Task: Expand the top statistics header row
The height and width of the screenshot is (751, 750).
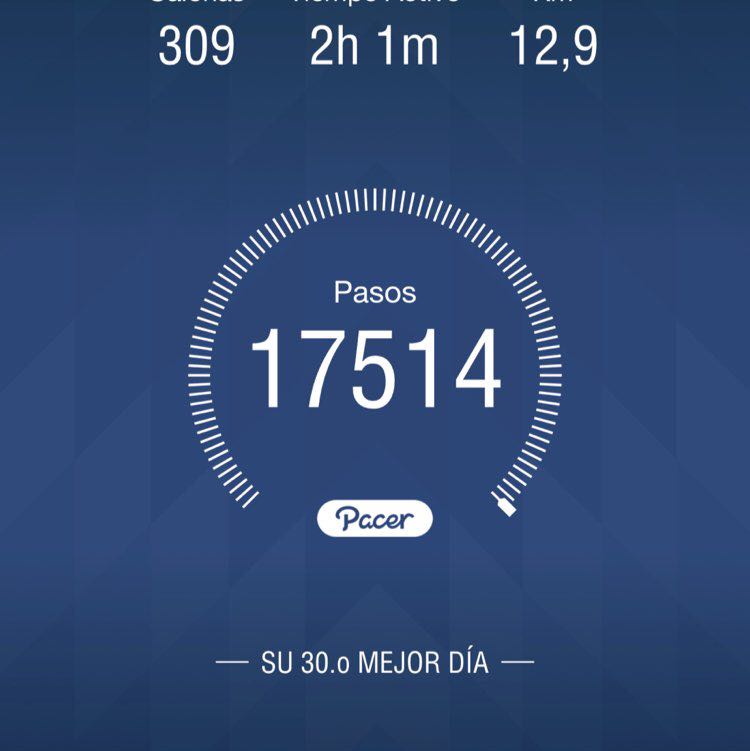Action: [x=375, y=30]
